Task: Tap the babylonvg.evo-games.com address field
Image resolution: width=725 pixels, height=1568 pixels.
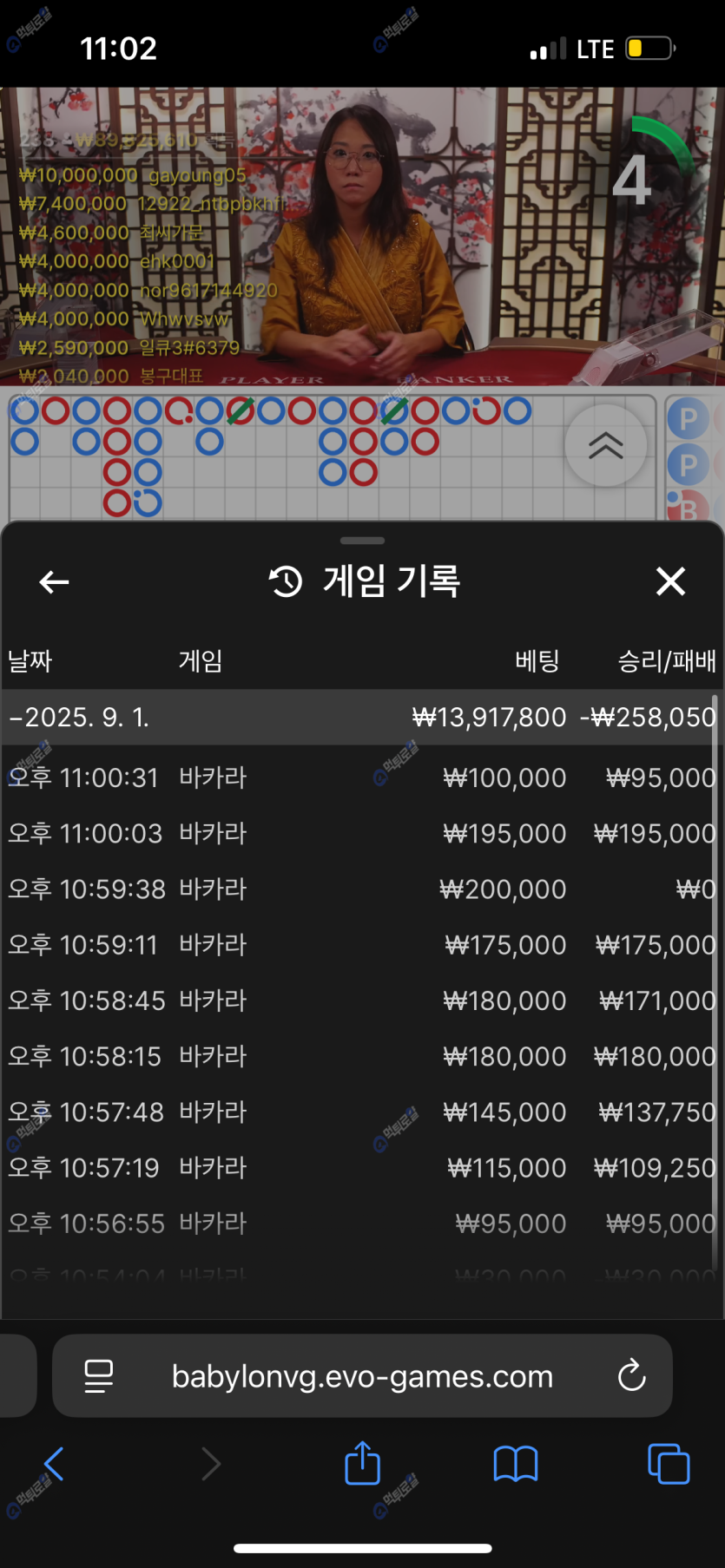Action: (x=362, y=1376)
